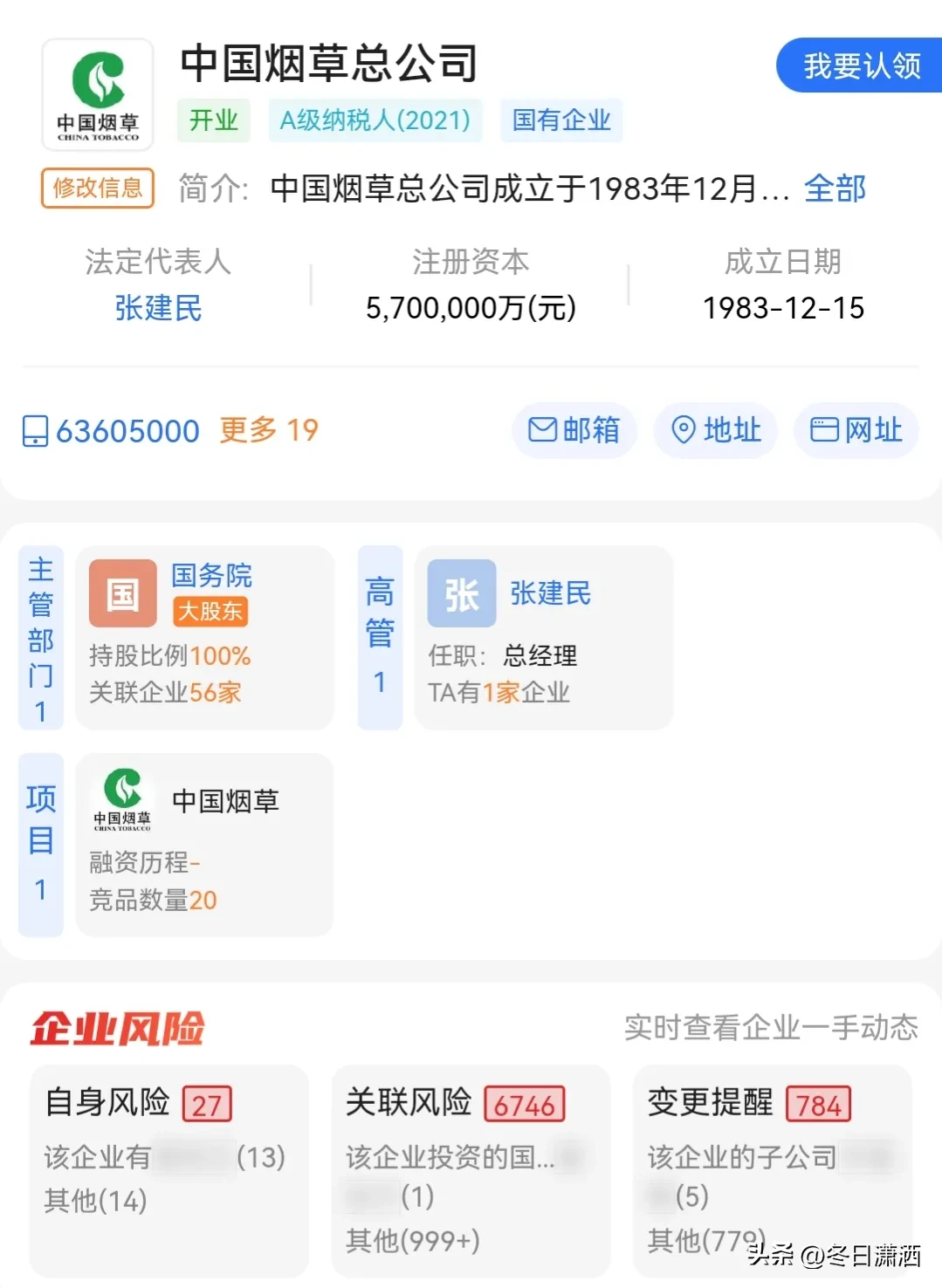Open the company 网址 website
This screenshot has height=1288, width=942.
[x=856, y=429]
